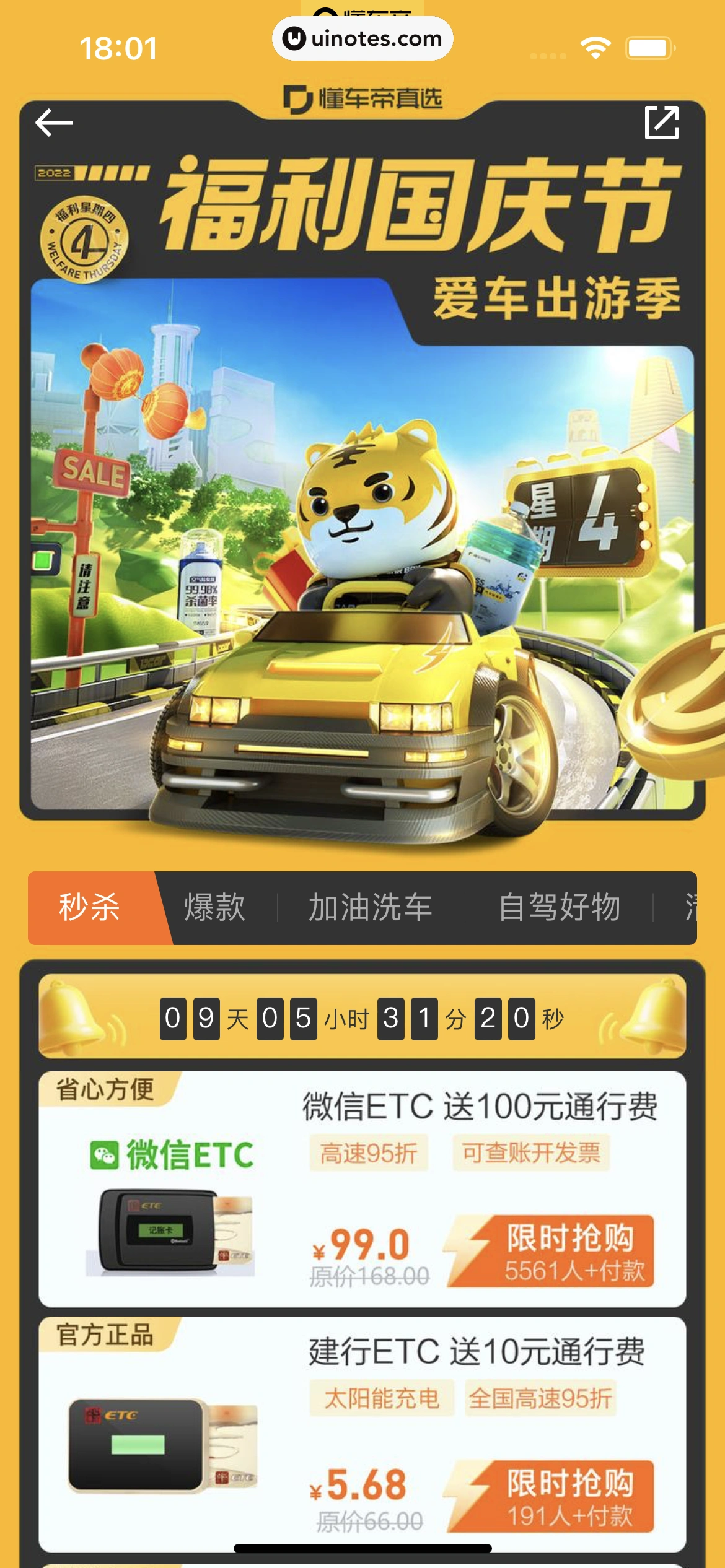
Task: Open the 福利国庆节 banner
Action: coord(362,495)
